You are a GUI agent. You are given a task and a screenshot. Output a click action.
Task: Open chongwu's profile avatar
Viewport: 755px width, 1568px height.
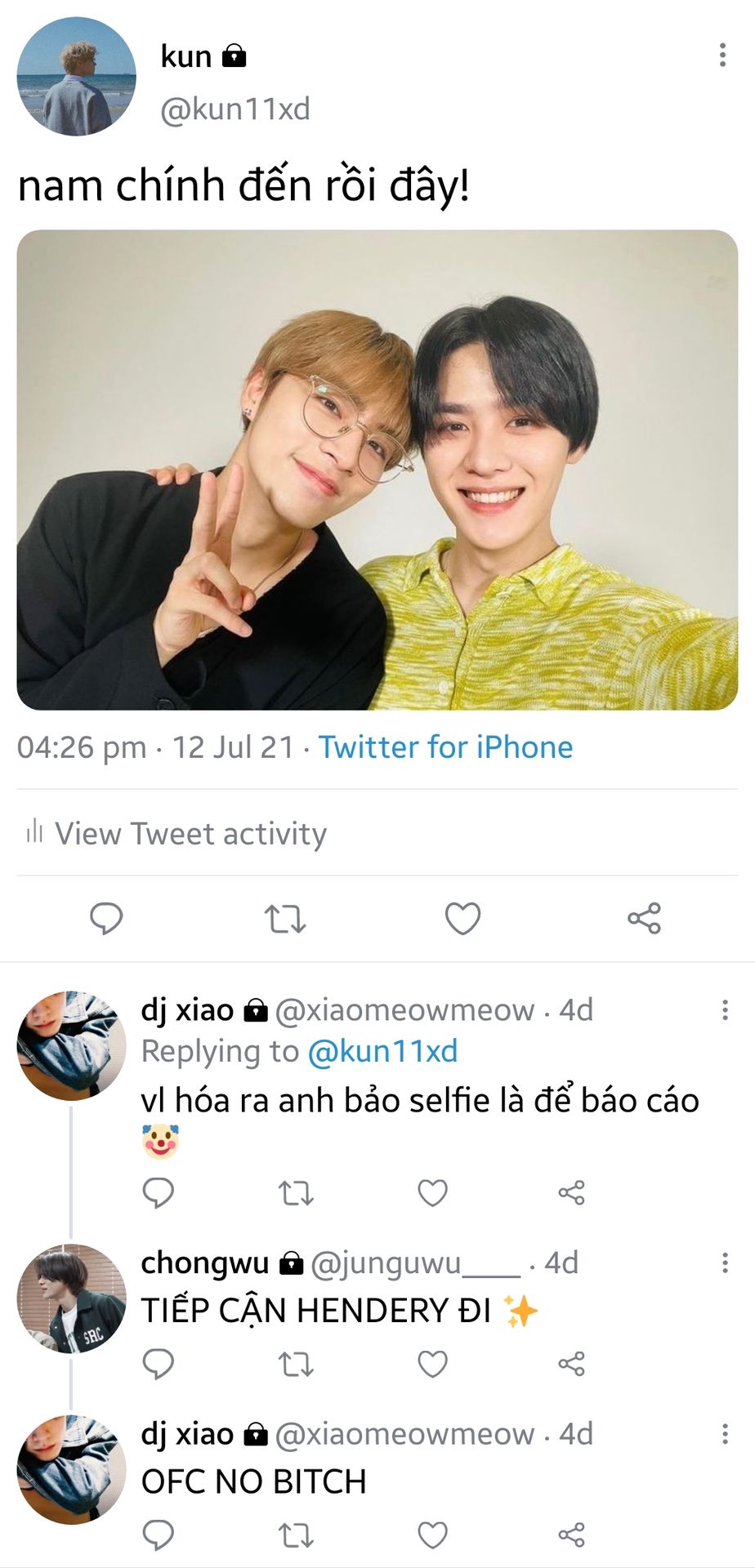coord(72,1298)
